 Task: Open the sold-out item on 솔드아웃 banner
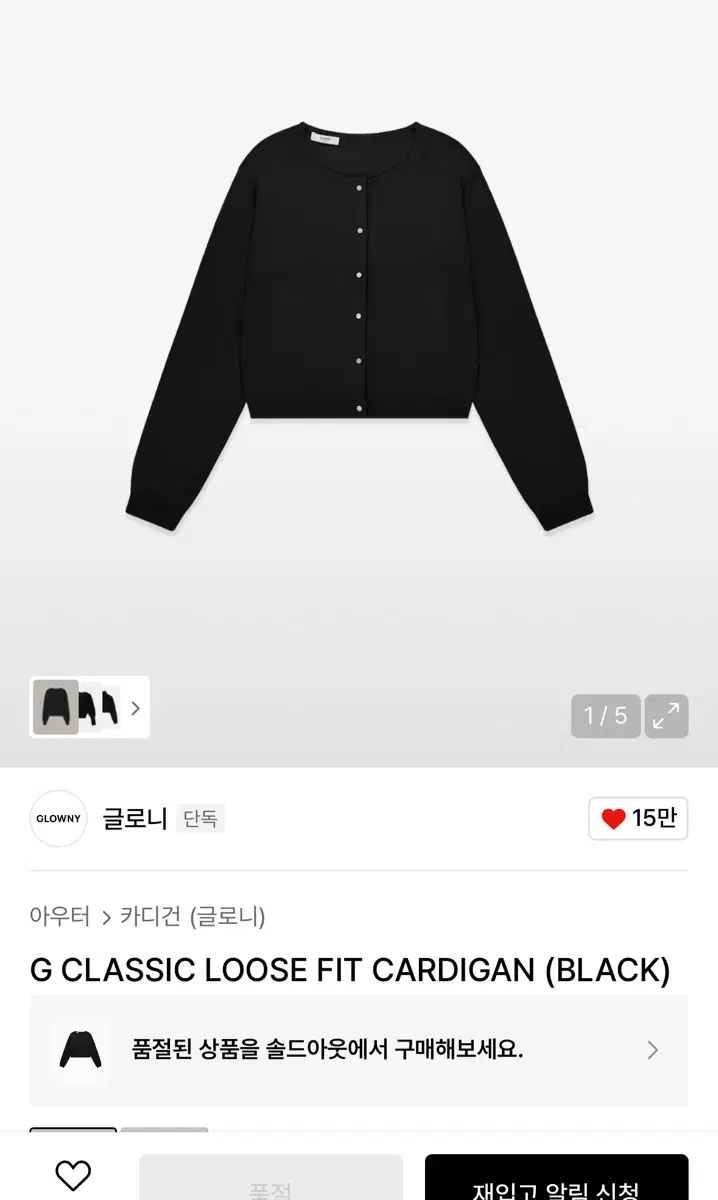[358, 1050]
